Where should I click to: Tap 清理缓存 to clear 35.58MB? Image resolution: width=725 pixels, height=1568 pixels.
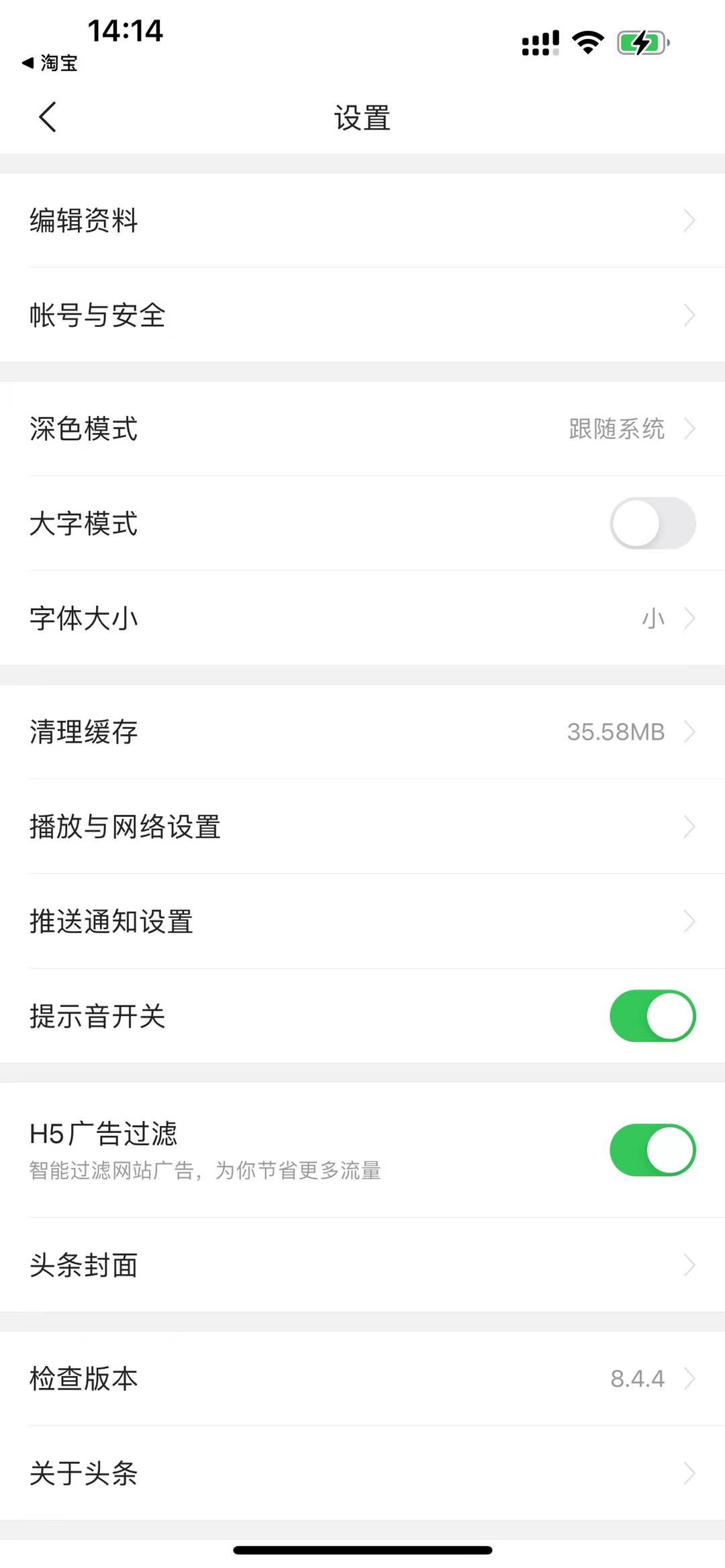pyautogui.click(x=362, y=732)
